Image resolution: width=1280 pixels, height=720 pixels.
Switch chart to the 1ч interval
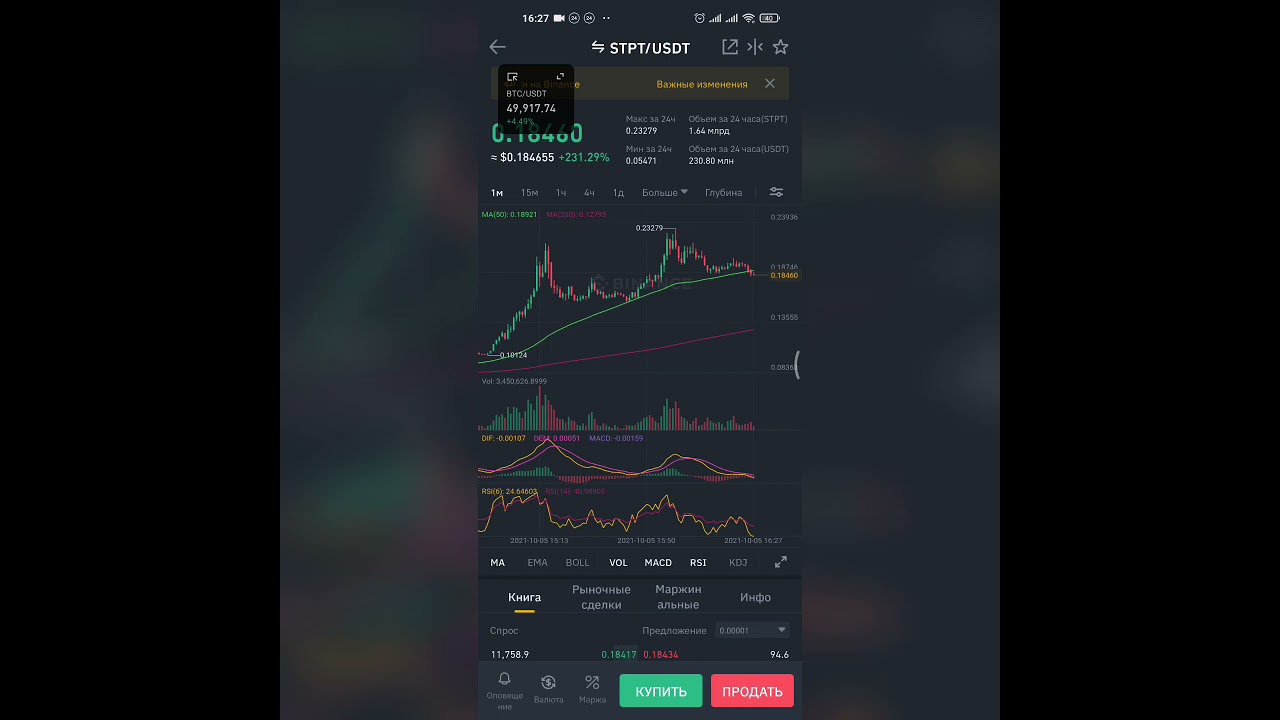(x=561, y=193)
